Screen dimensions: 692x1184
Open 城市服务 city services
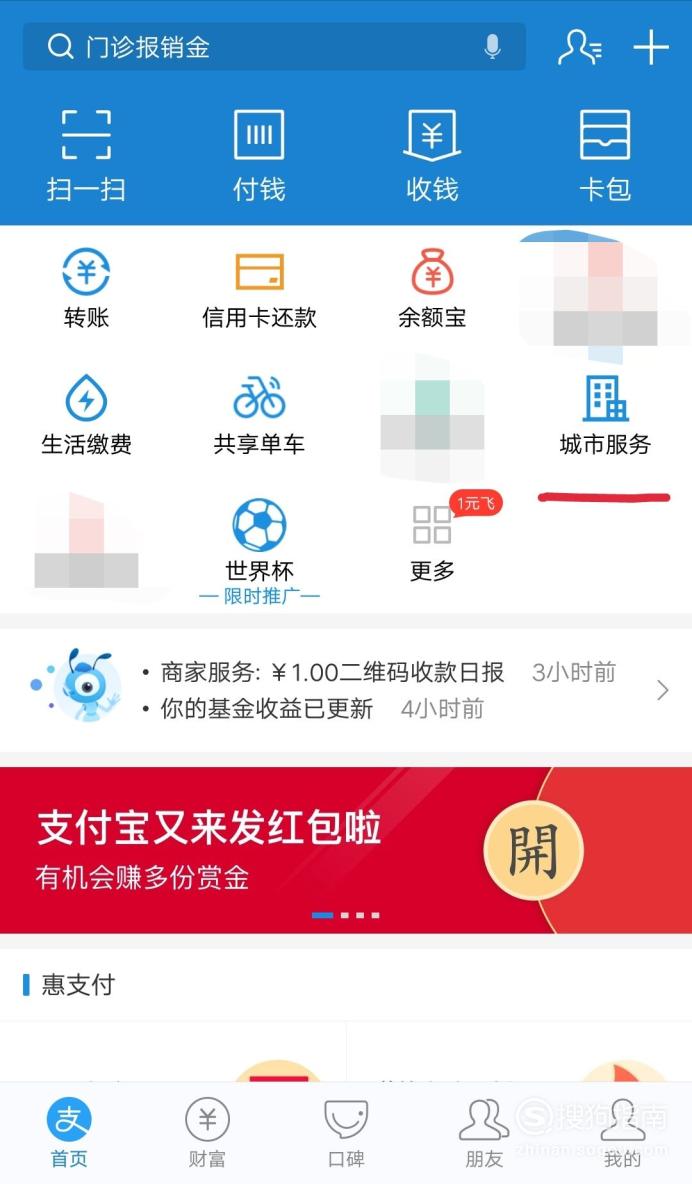[x=605, y=415]
